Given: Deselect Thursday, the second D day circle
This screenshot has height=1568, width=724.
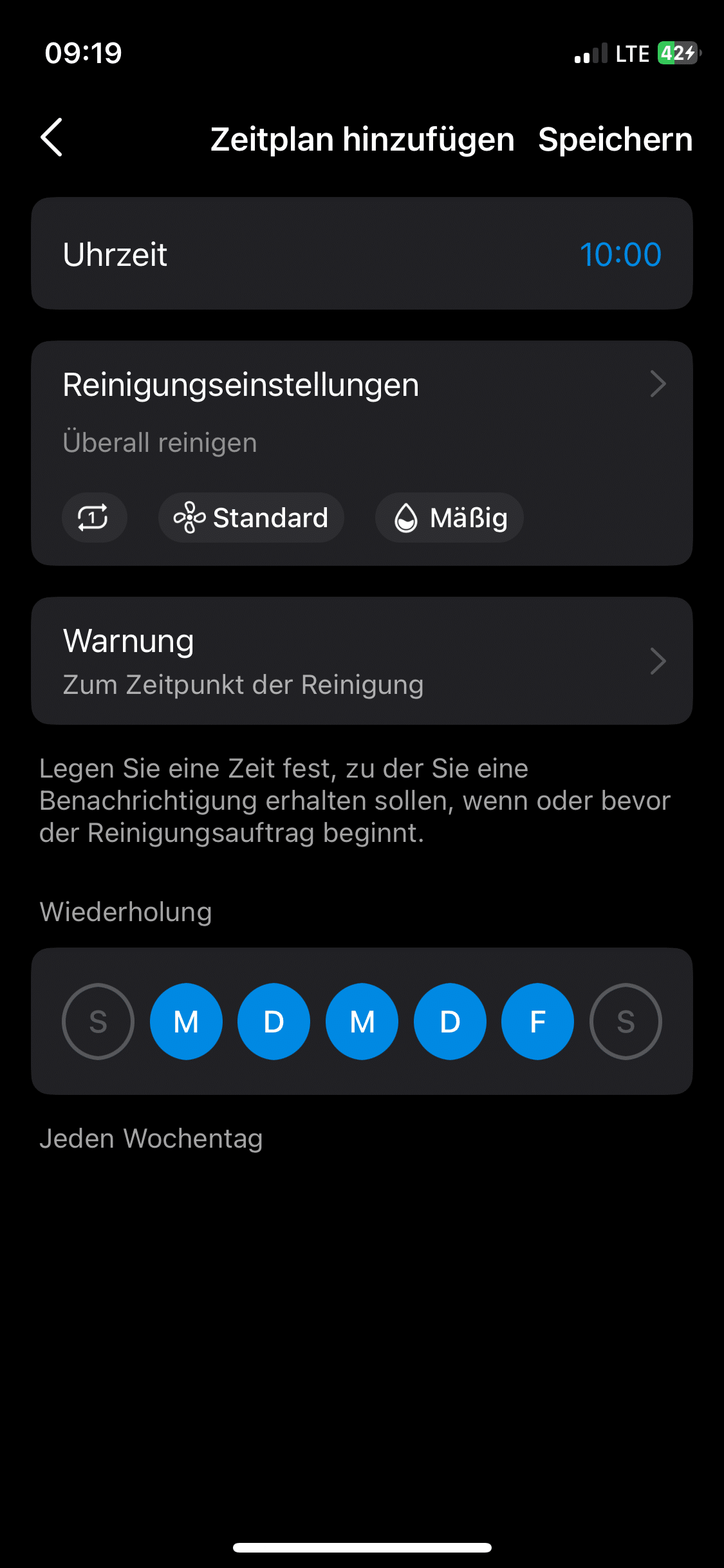Looking at the screenshot, I should 450,1022.
